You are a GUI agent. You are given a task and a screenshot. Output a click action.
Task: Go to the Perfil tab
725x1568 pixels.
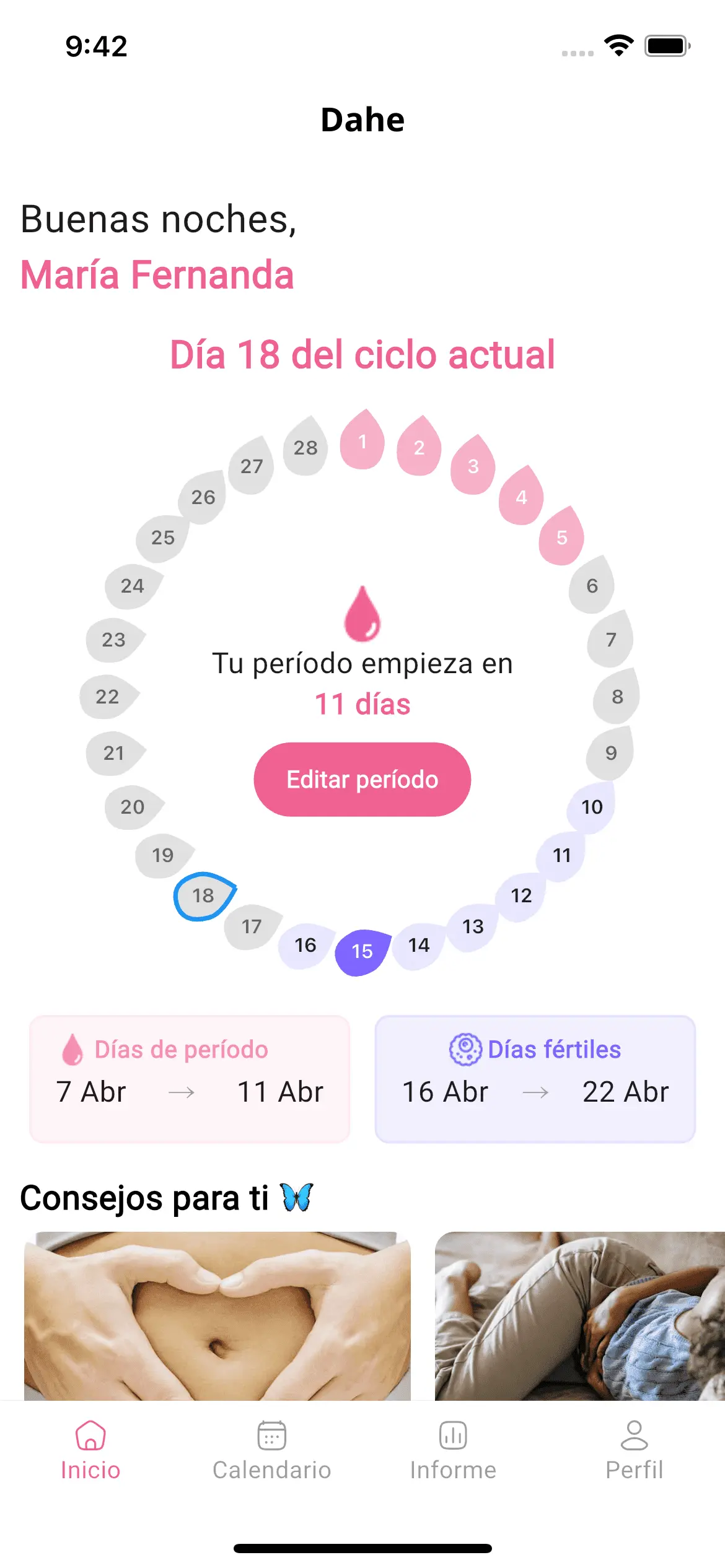pos(634,1450)
